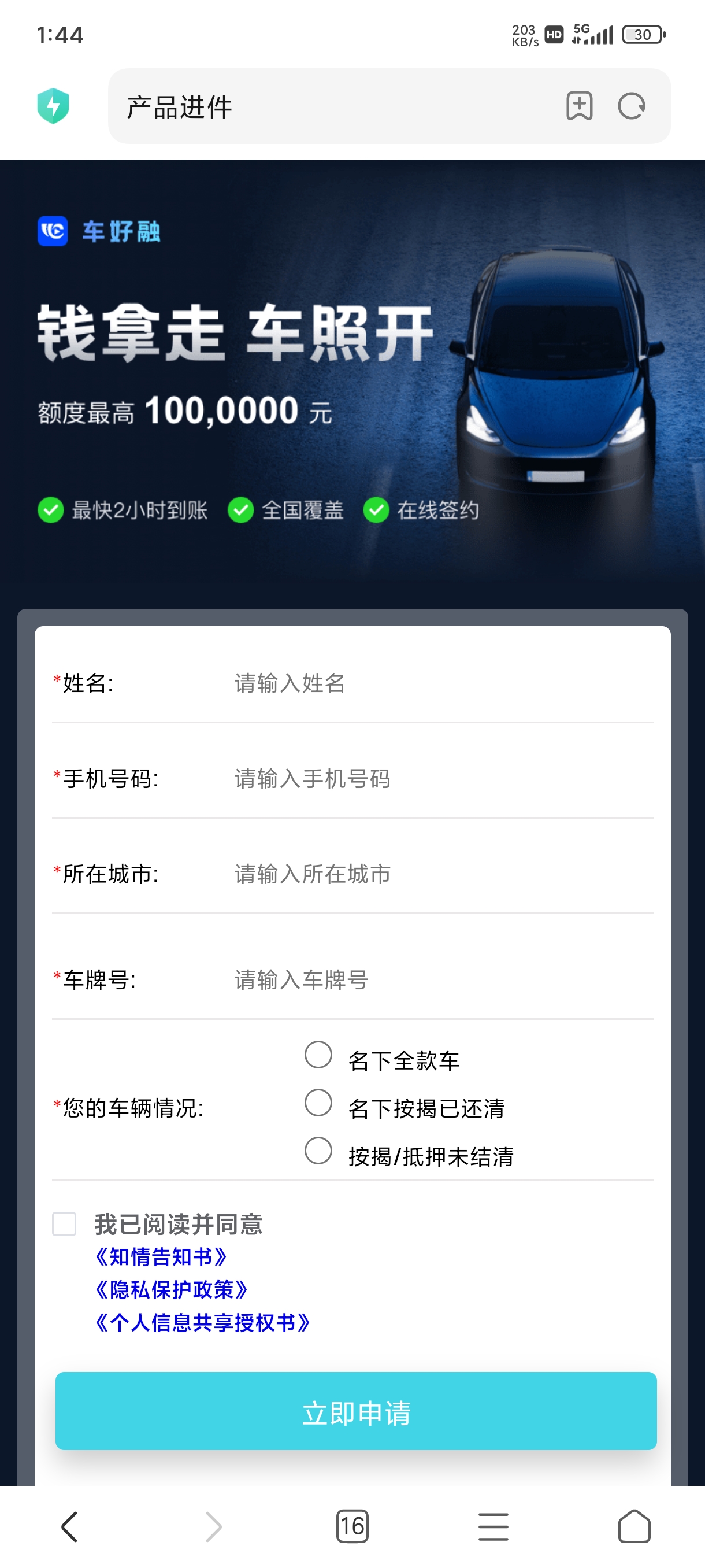Focus the 所在城市 input field

(438, 874)
